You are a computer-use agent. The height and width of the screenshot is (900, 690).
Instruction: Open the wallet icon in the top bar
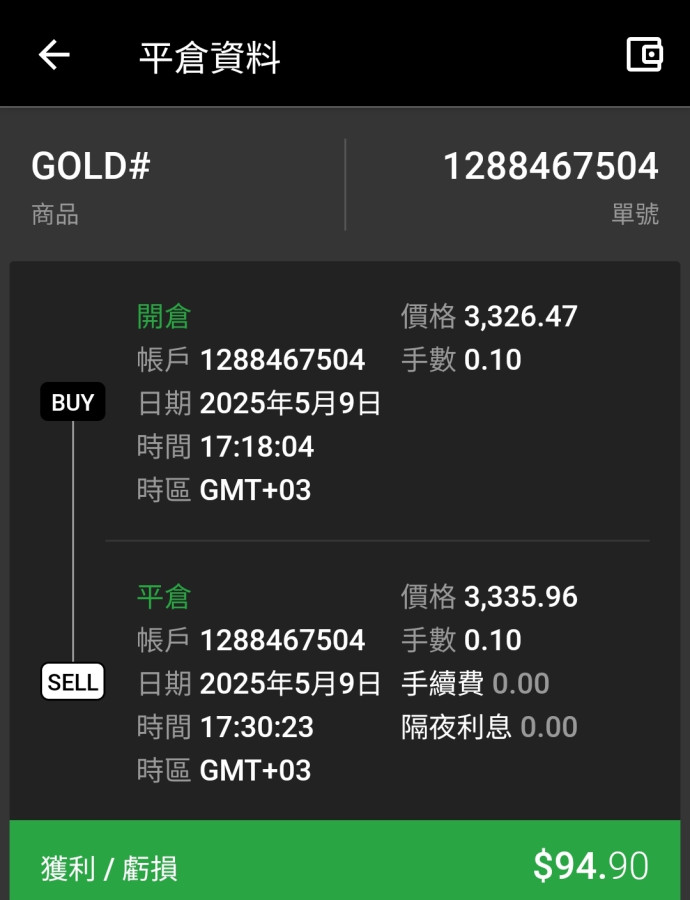pyautogui.click(x=645, y=54)
